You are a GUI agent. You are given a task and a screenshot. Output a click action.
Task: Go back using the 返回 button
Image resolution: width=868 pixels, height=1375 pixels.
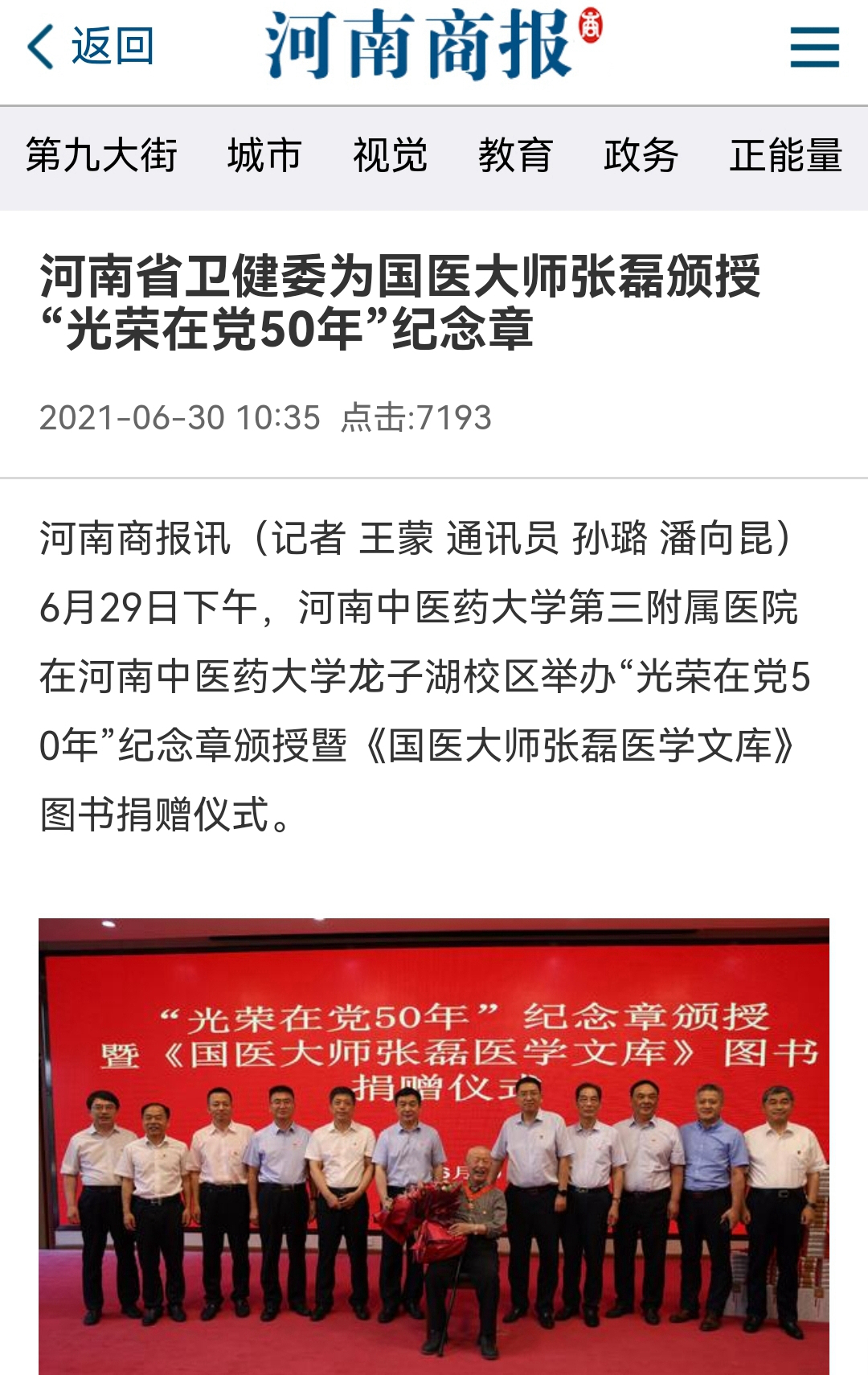coord(90,47)
